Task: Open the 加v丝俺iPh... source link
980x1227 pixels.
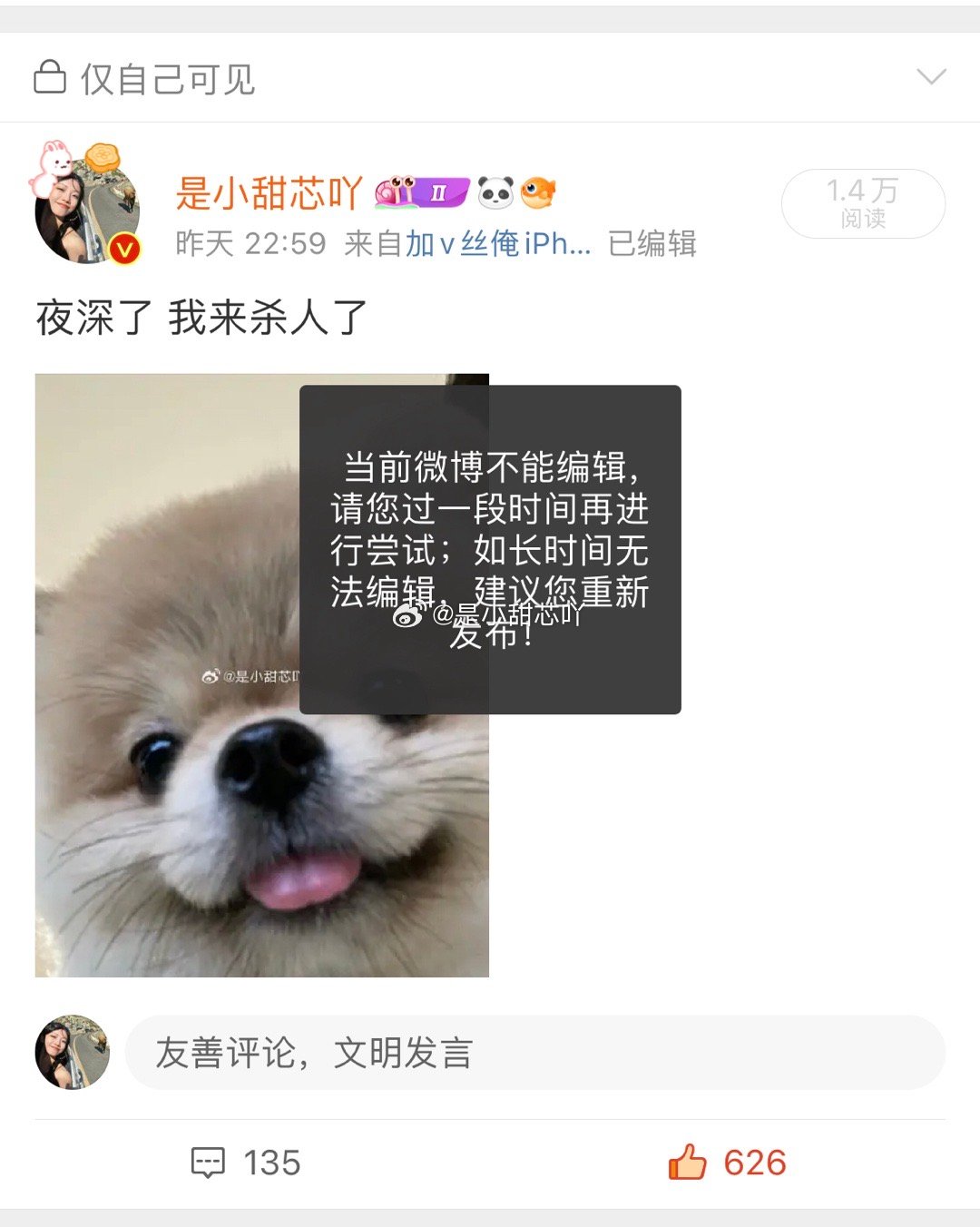Action: point(497,244)
